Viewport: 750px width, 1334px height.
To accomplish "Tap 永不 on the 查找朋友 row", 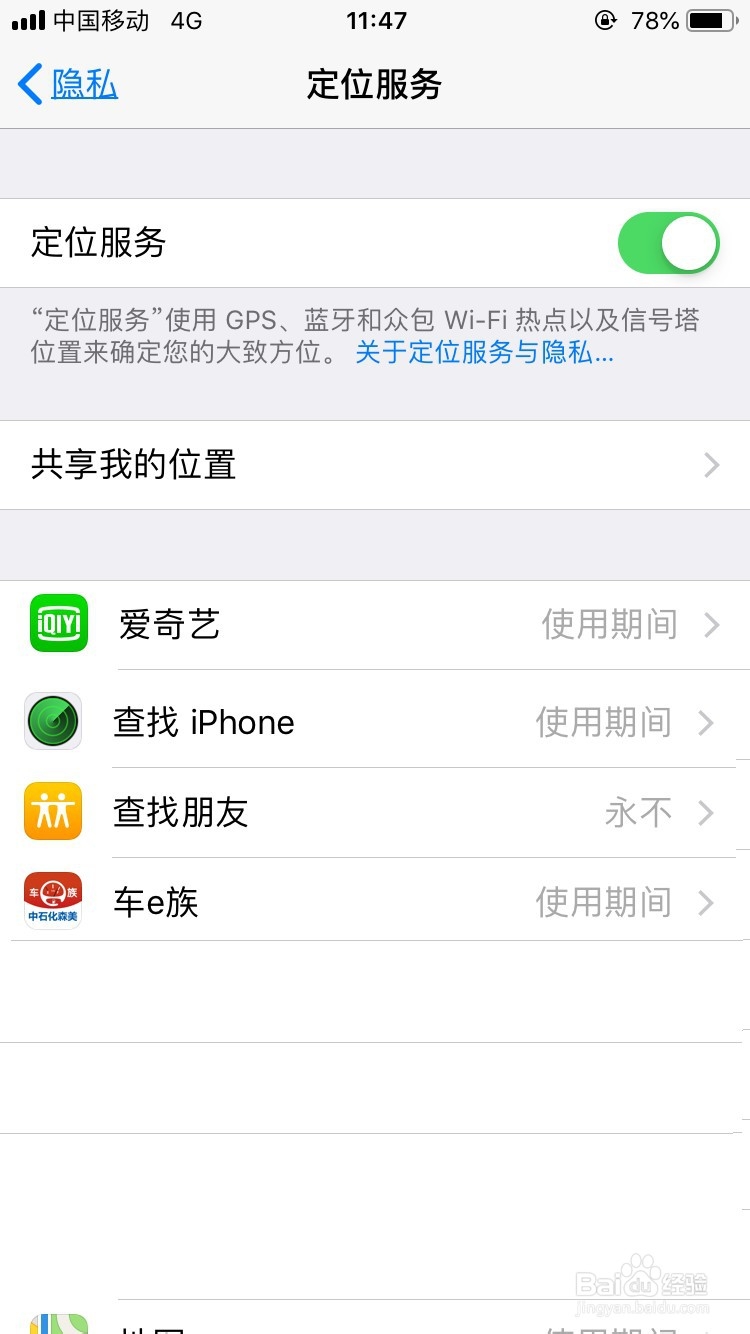I will [637, 812].
